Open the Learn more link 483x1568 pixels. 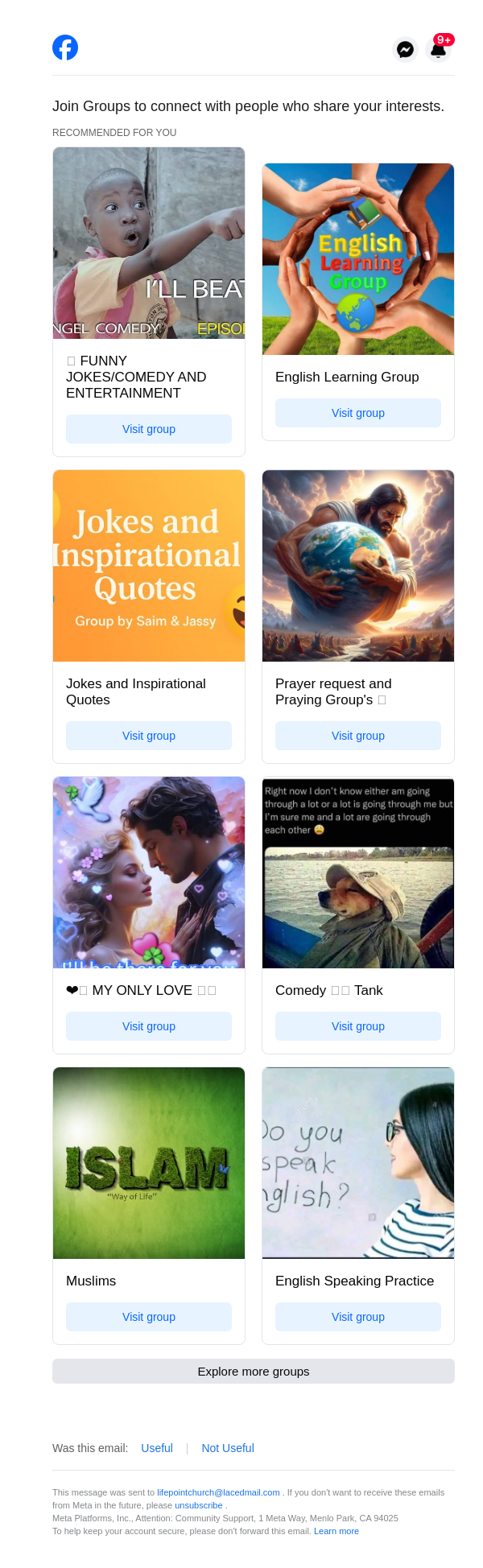(x=336, y=1531)
